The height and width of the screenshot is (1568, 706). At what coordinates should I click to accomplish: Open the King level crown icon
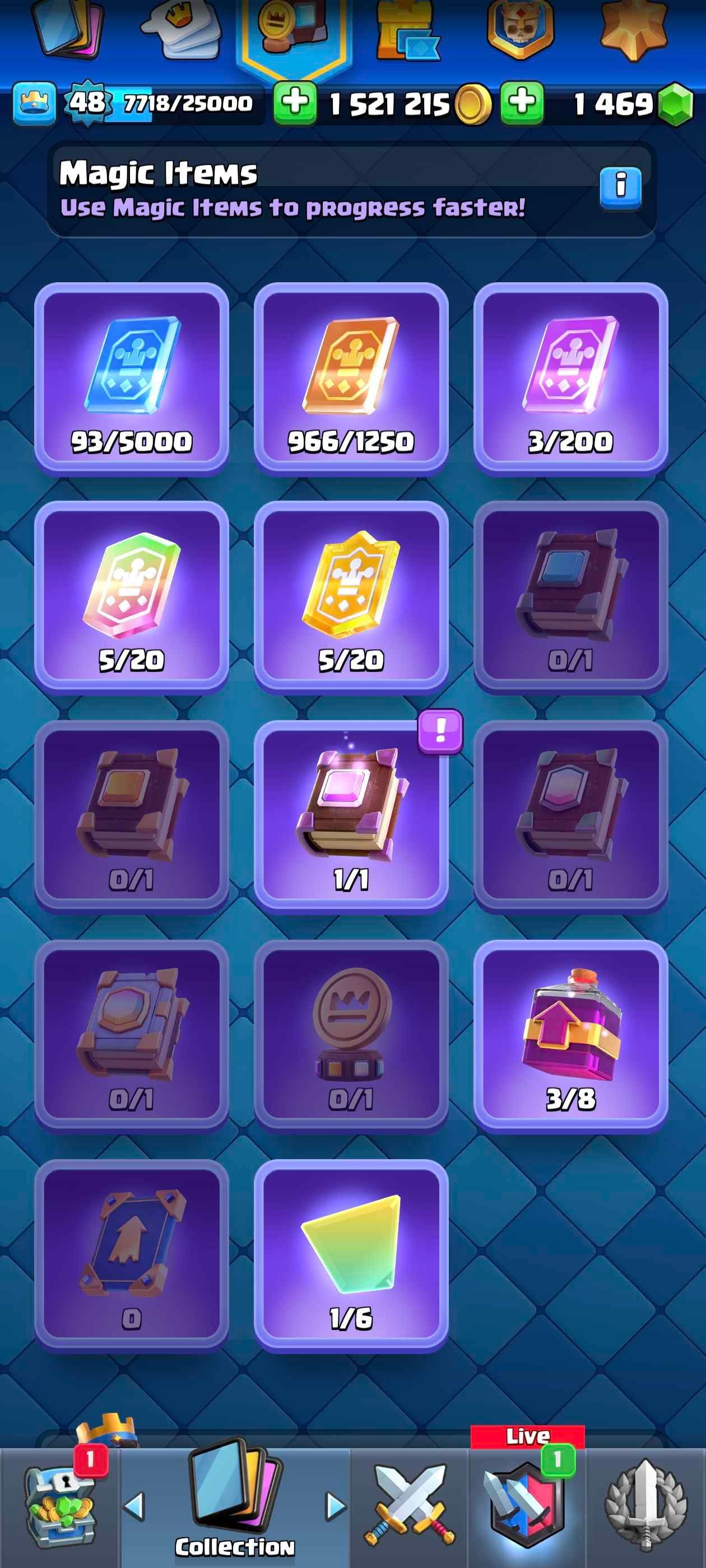pos(34,104)
